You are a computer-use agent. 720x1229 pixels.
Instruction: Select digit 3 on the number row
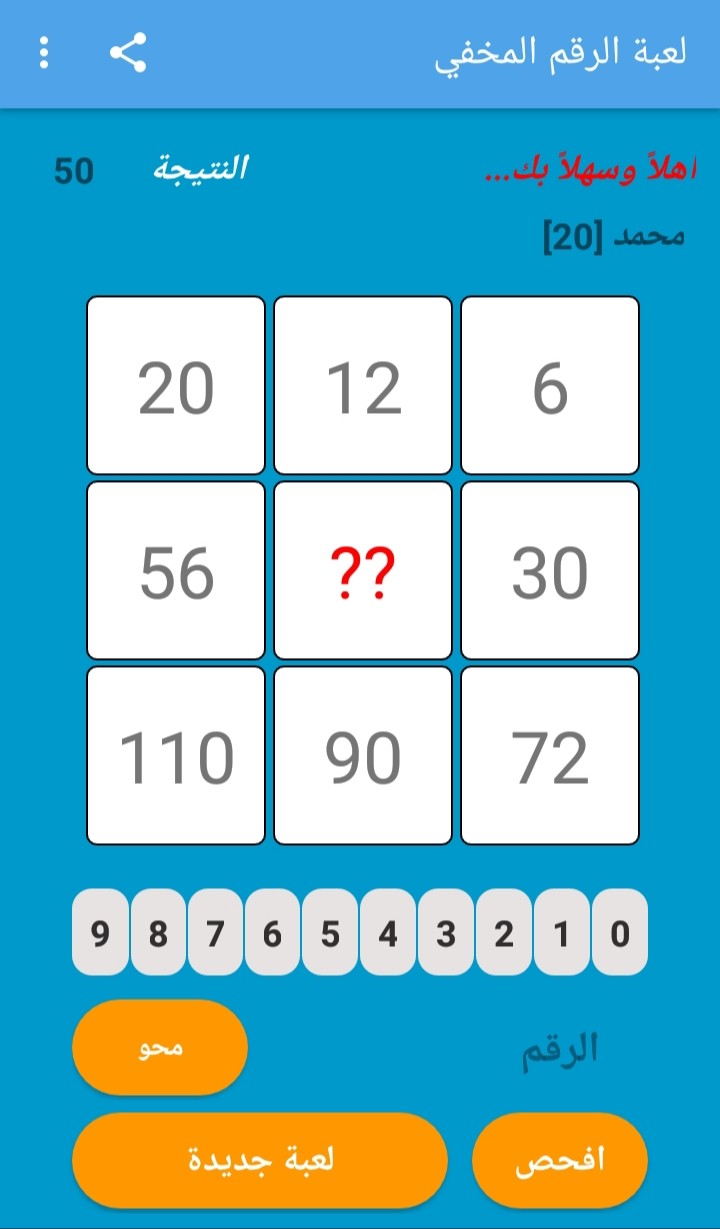coord(446,933)
